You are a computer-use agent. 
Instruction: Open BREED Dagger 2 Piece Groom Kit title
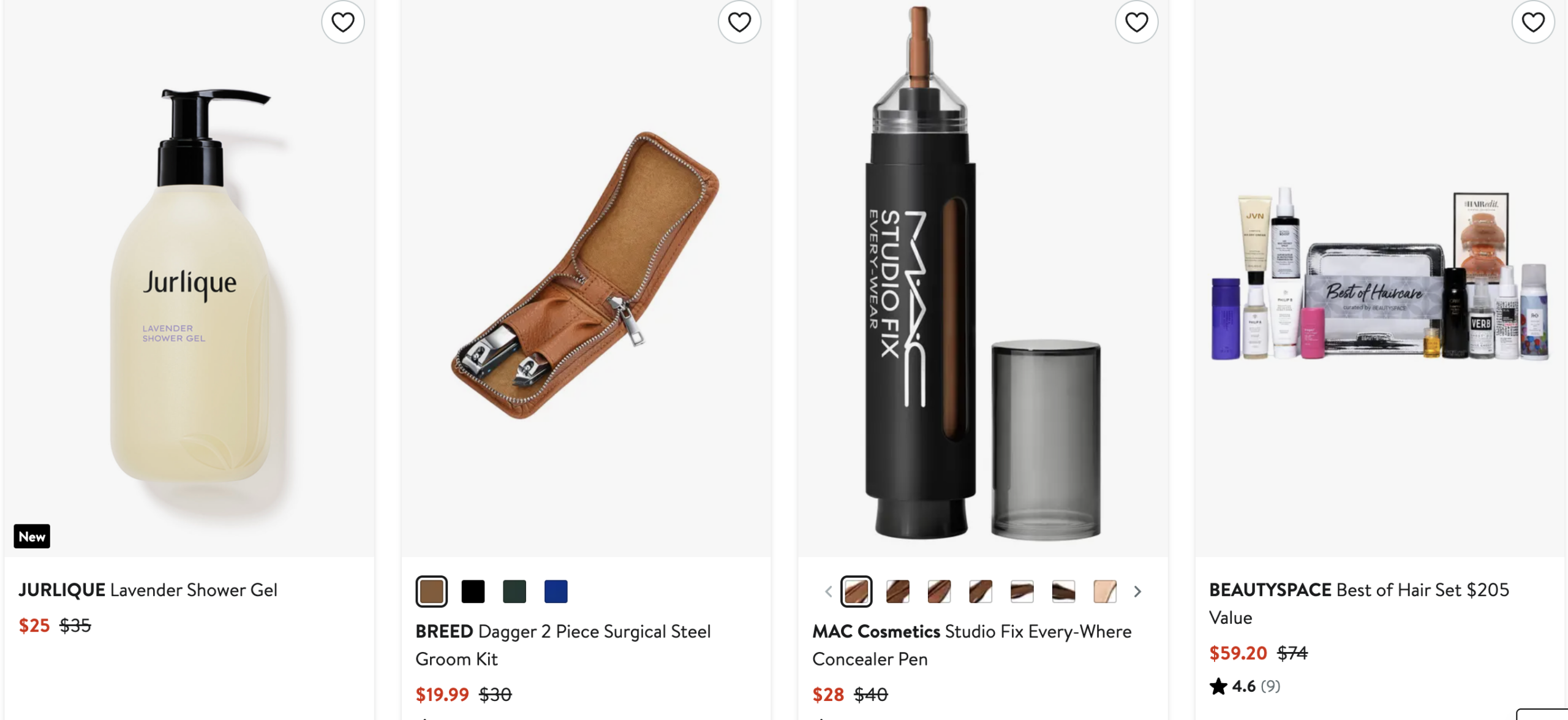tap(562, 645)
